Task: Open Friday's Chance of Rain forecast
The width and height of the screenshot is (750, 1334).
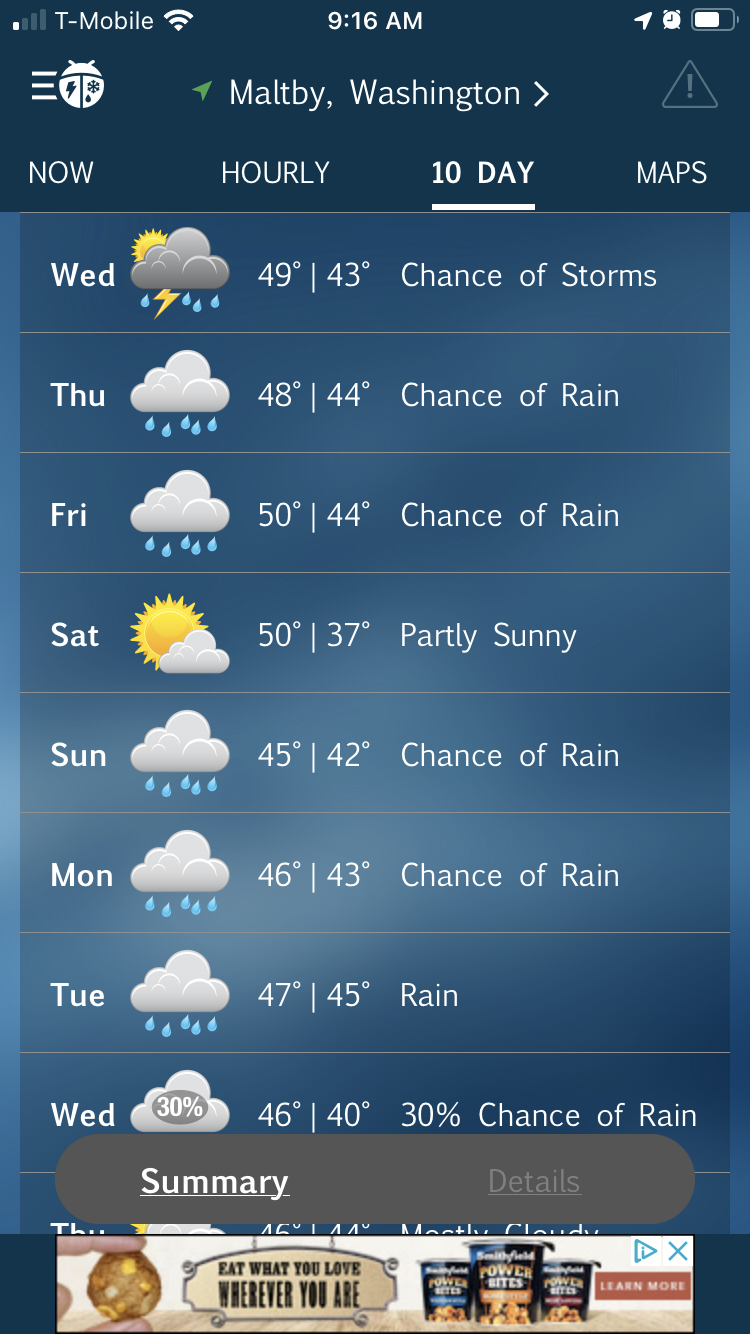Action: click(375, 513)
